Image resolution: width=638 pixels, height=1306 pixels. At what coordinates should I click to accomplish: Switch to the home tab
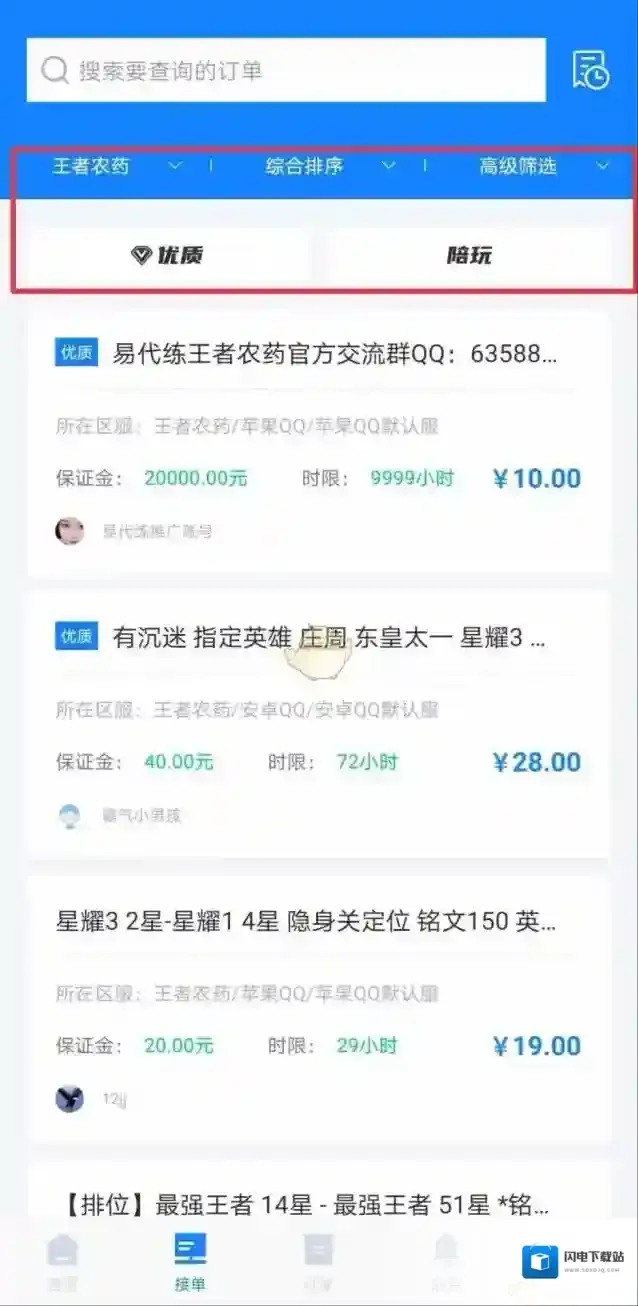click(x=63, y=1258)
